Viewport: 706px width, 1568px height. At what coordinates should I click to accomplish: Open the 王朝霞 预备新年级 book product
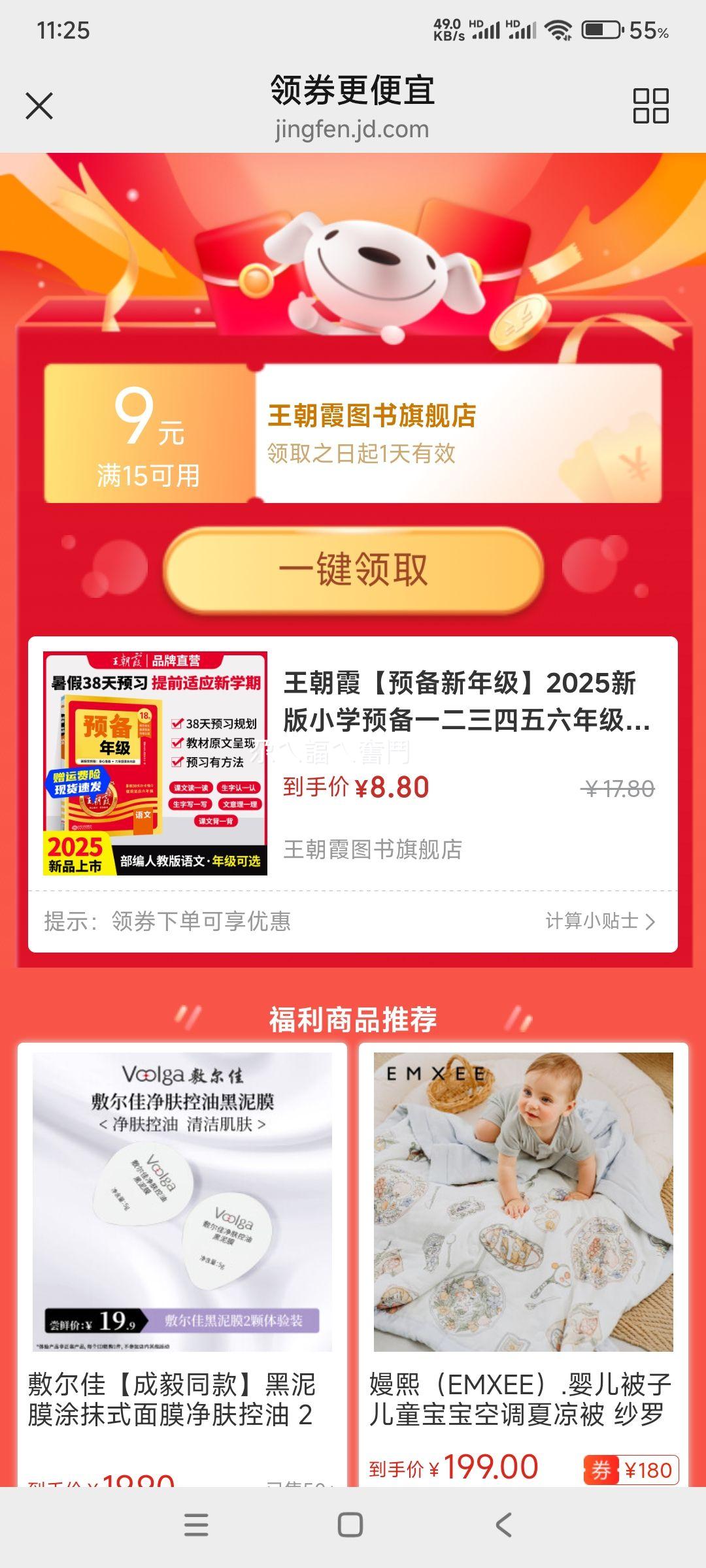tap(353, 763)
